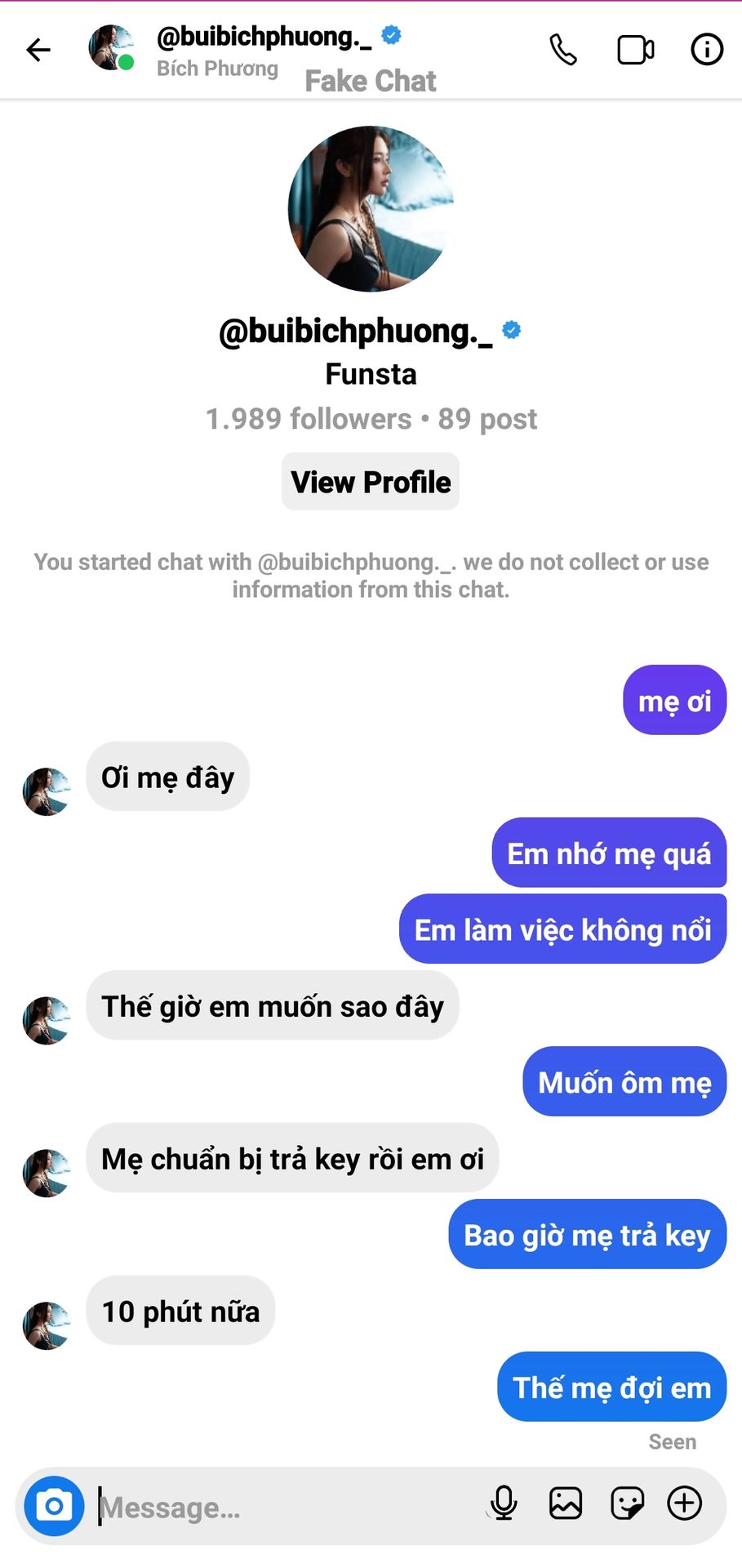Start a video call in this chat
This screenshot has width=742, height=1568.
click(x=635, y=50)
